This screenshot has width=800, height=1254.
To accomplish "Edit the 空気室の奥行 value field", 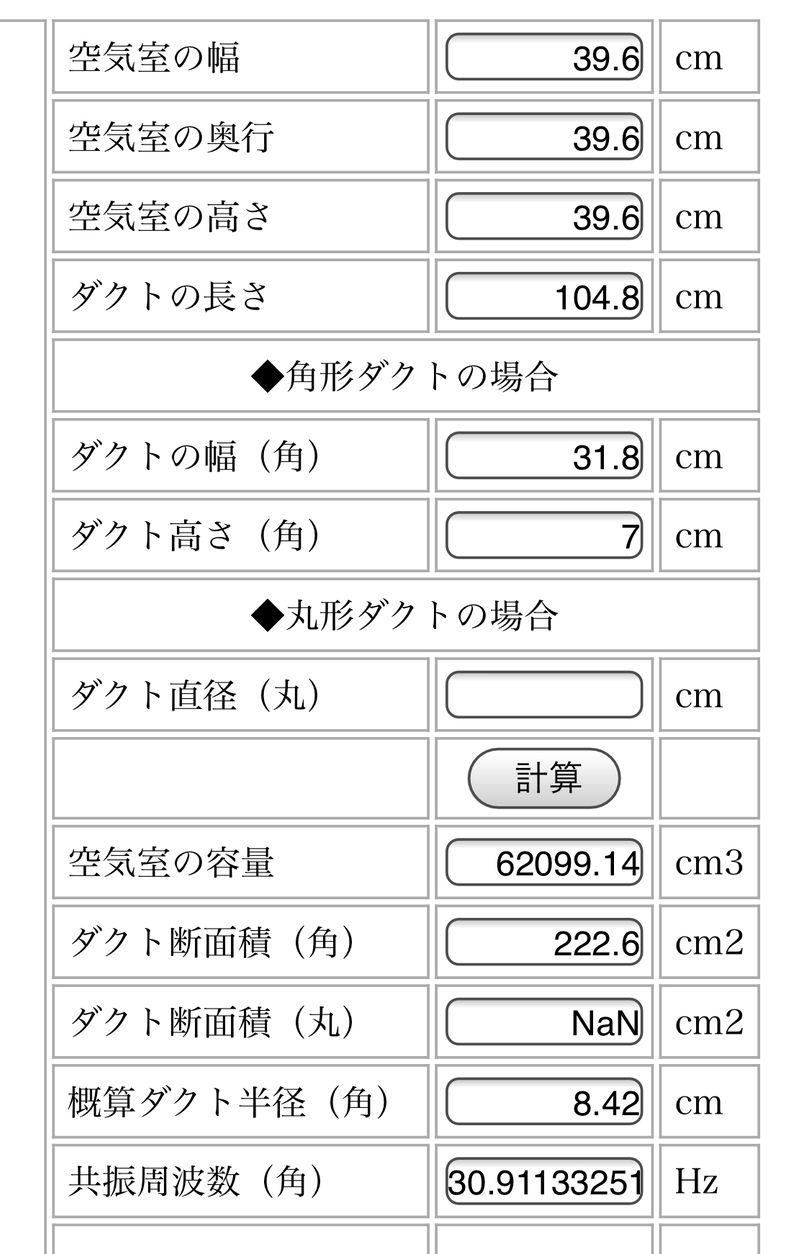I will tap(544, 138).
